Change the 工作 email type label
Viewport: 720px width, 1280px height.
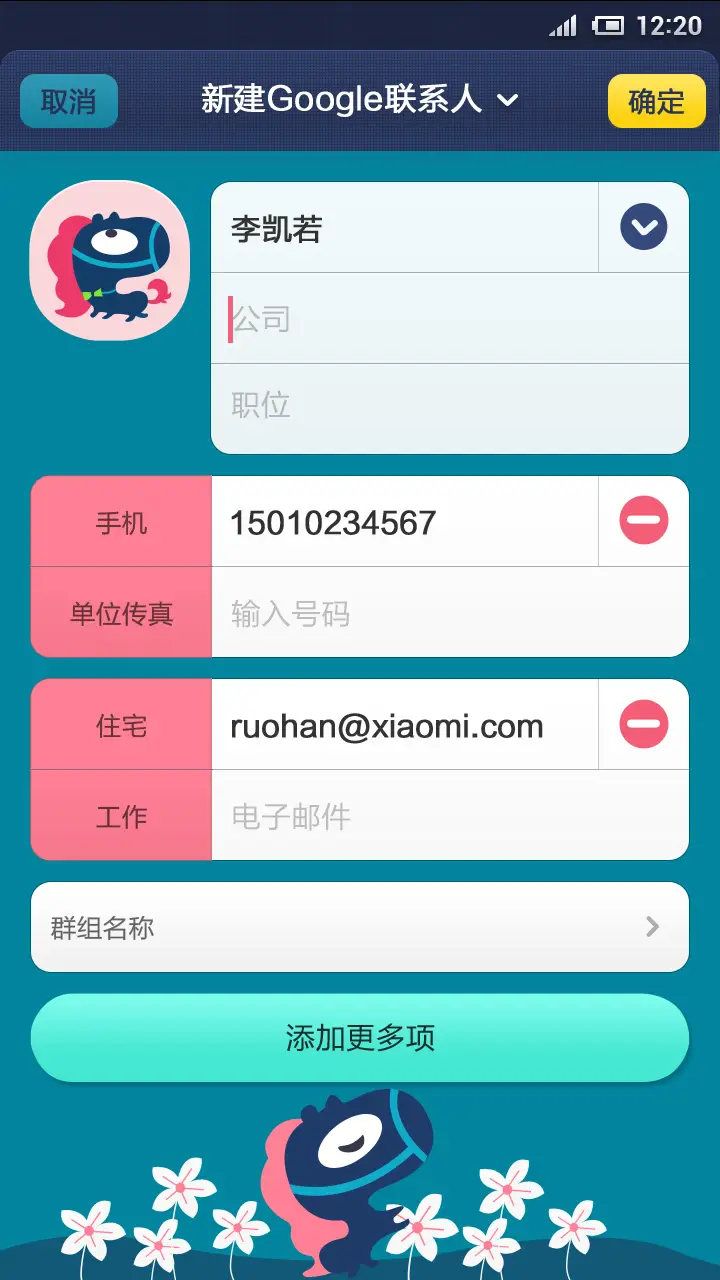[x=121, y=816]
